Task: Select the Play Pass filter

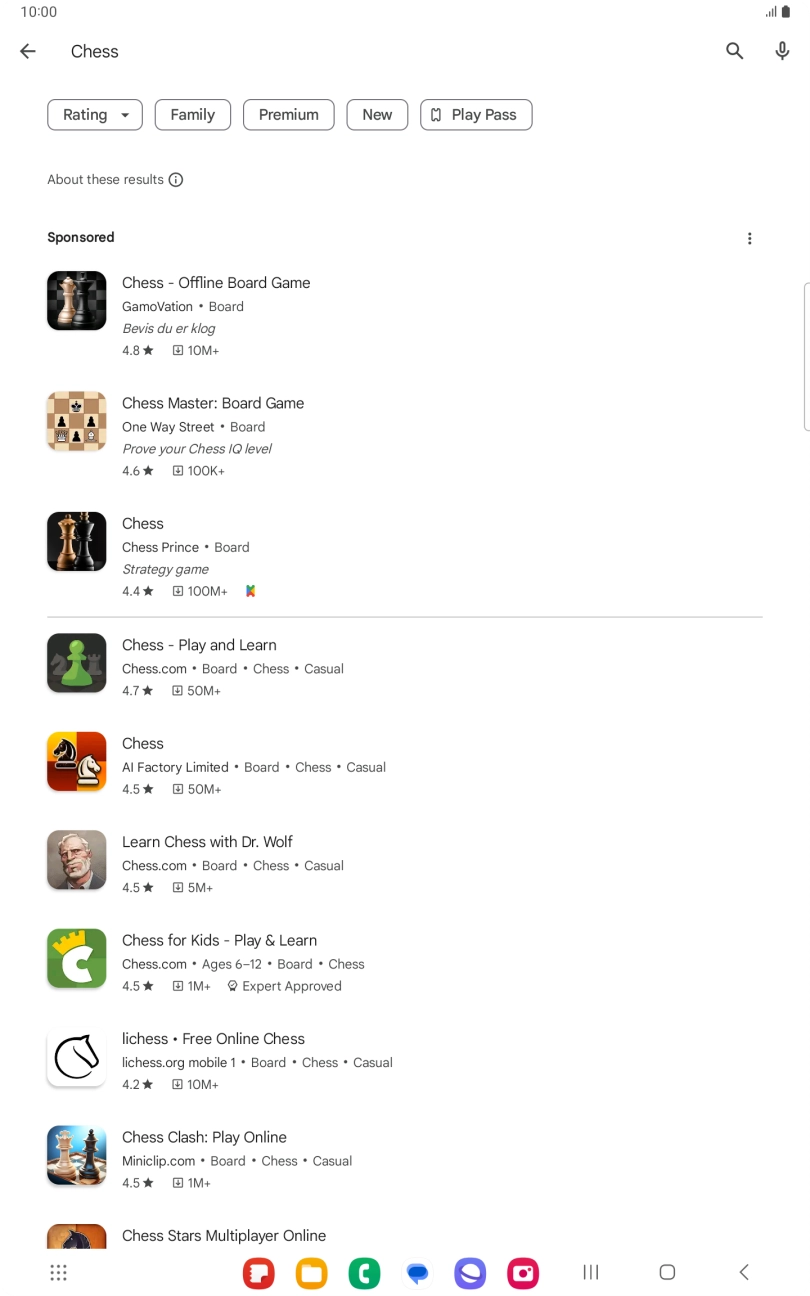Action: coord(476,114)
